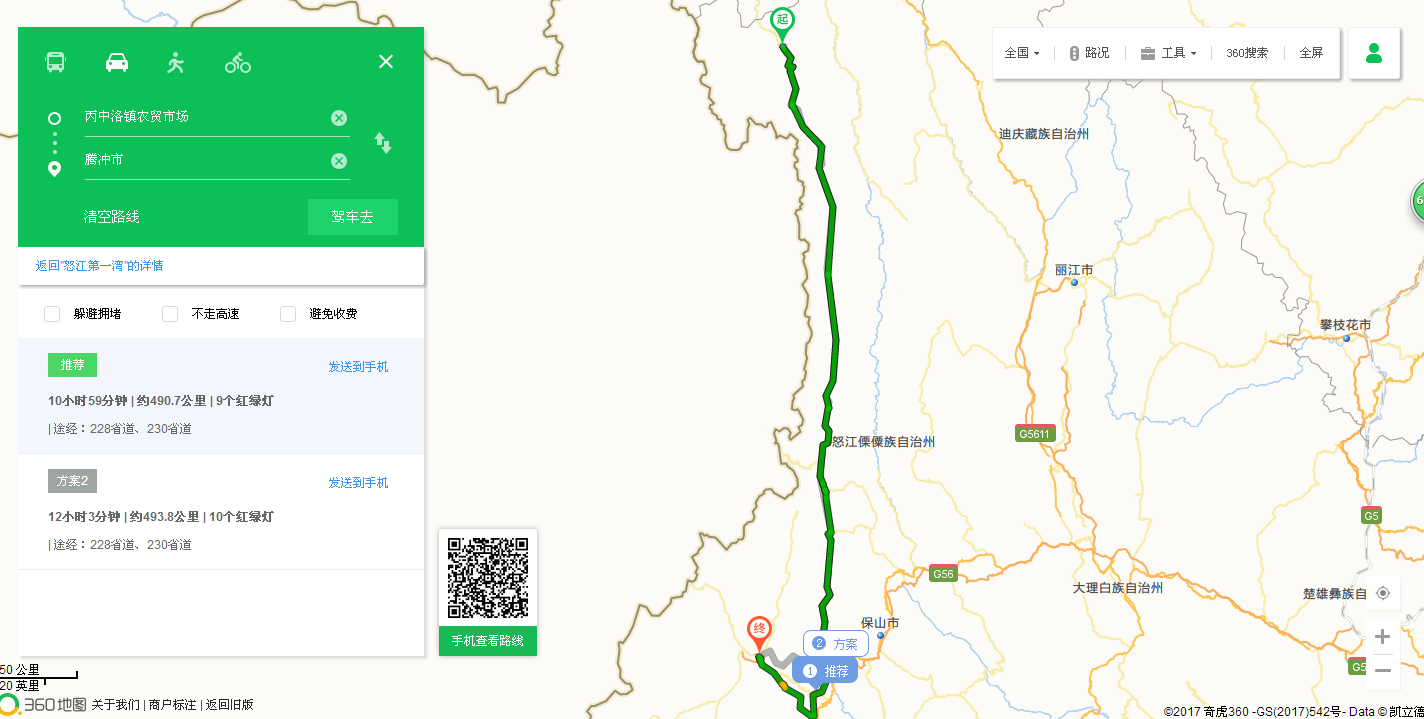Toggle 路况 traffic layer

click(x=1089, y=53)
